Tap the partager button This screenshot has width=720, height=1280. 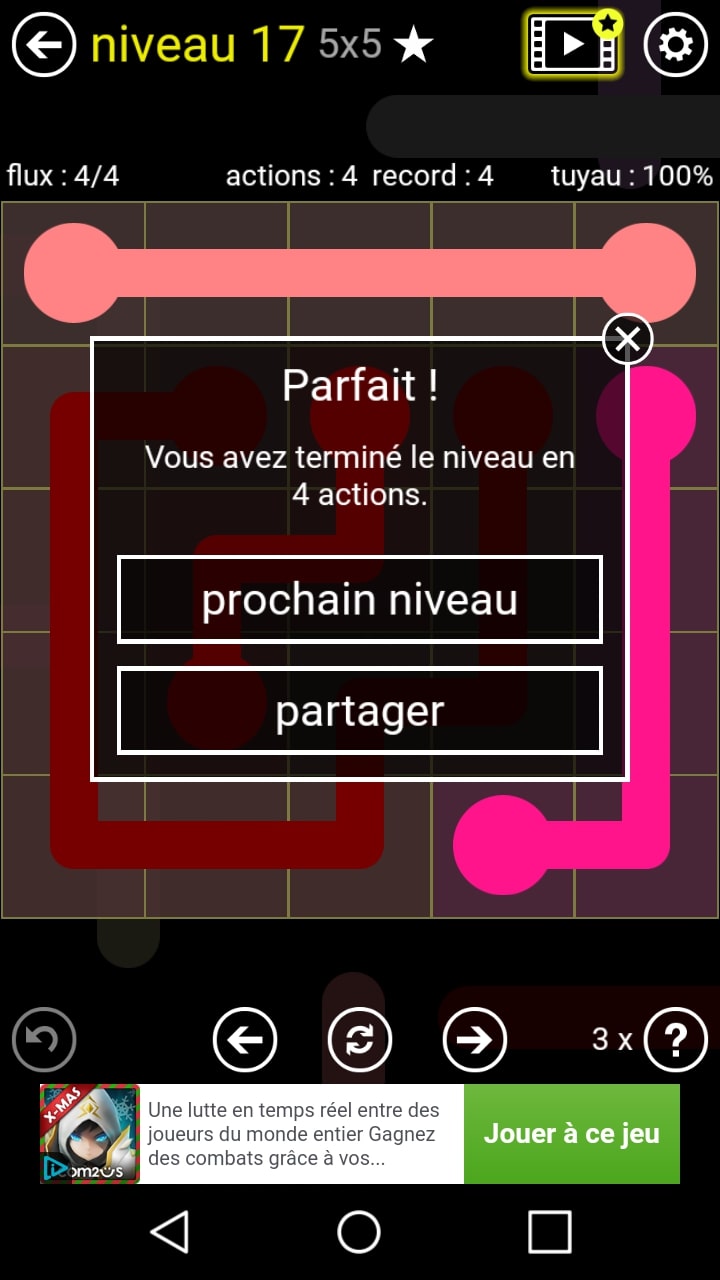pos(360,711)
